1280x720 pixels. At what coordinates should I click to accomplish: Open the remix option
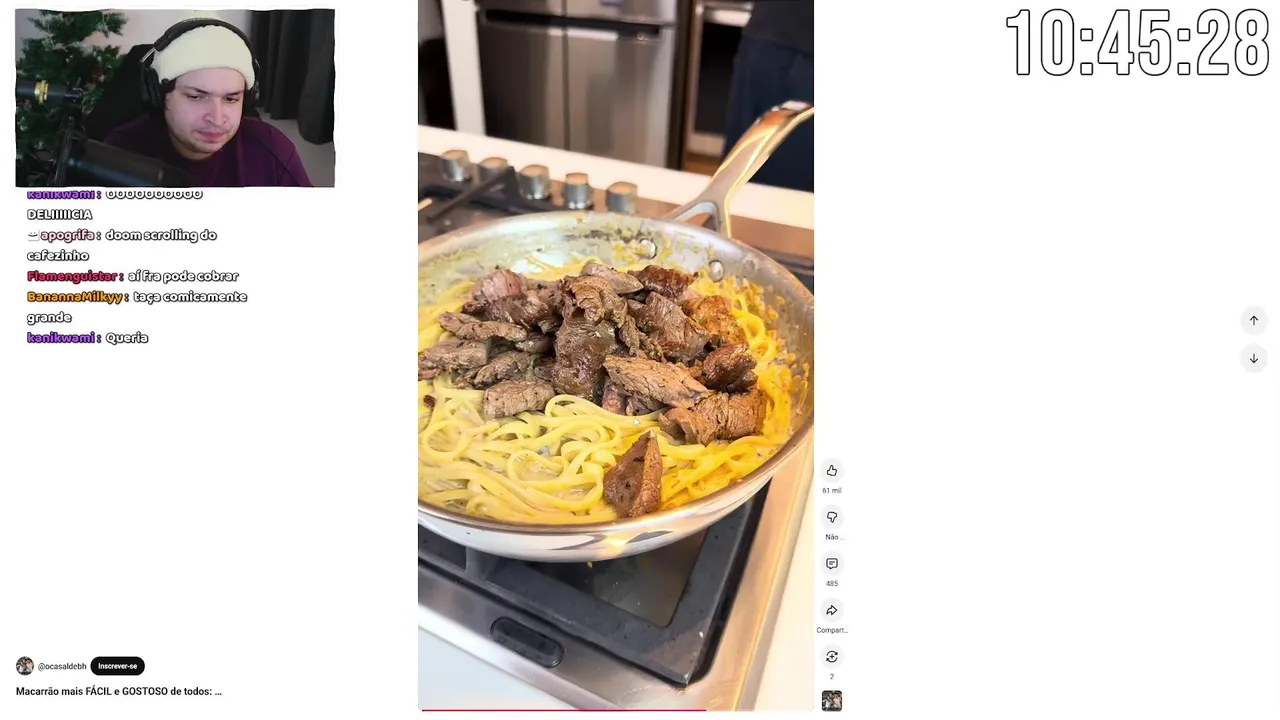pyautogui.click(x=831, y=657)
